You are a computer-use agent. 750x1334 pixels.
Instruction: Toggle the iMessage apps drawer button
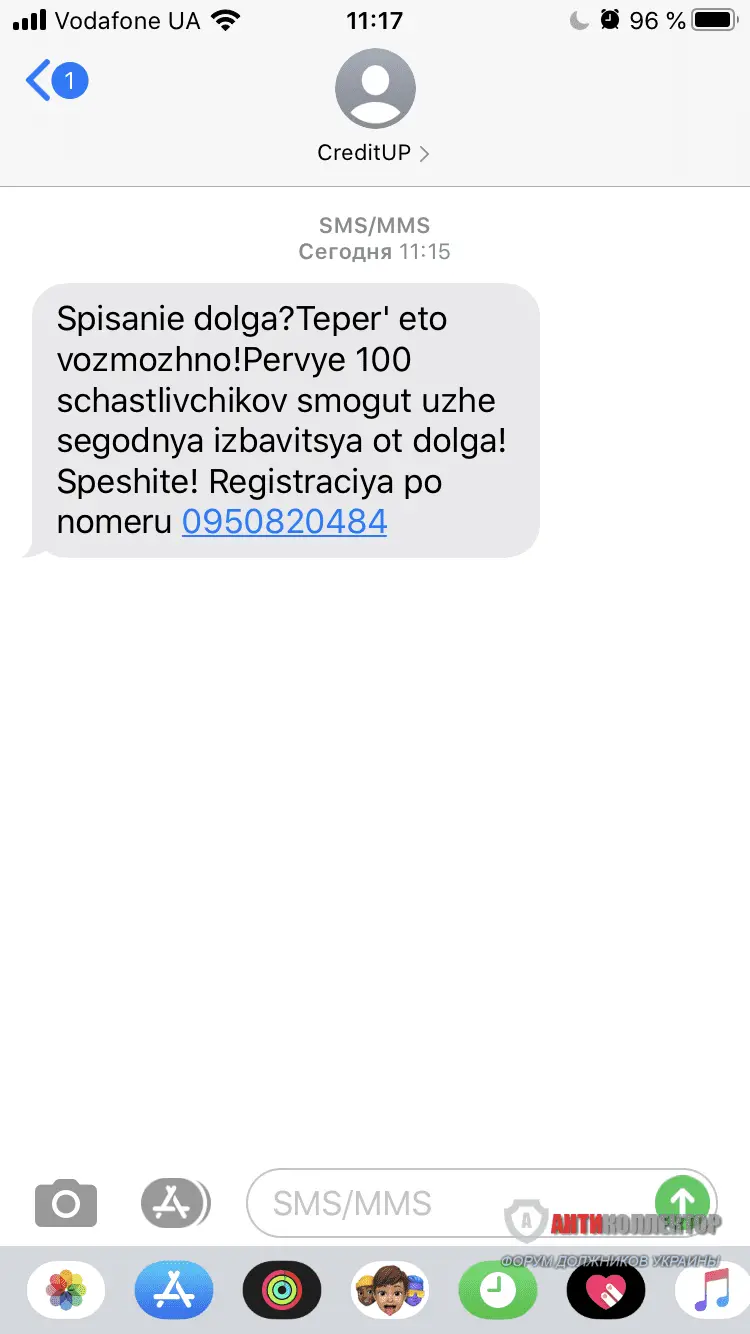175,1203
